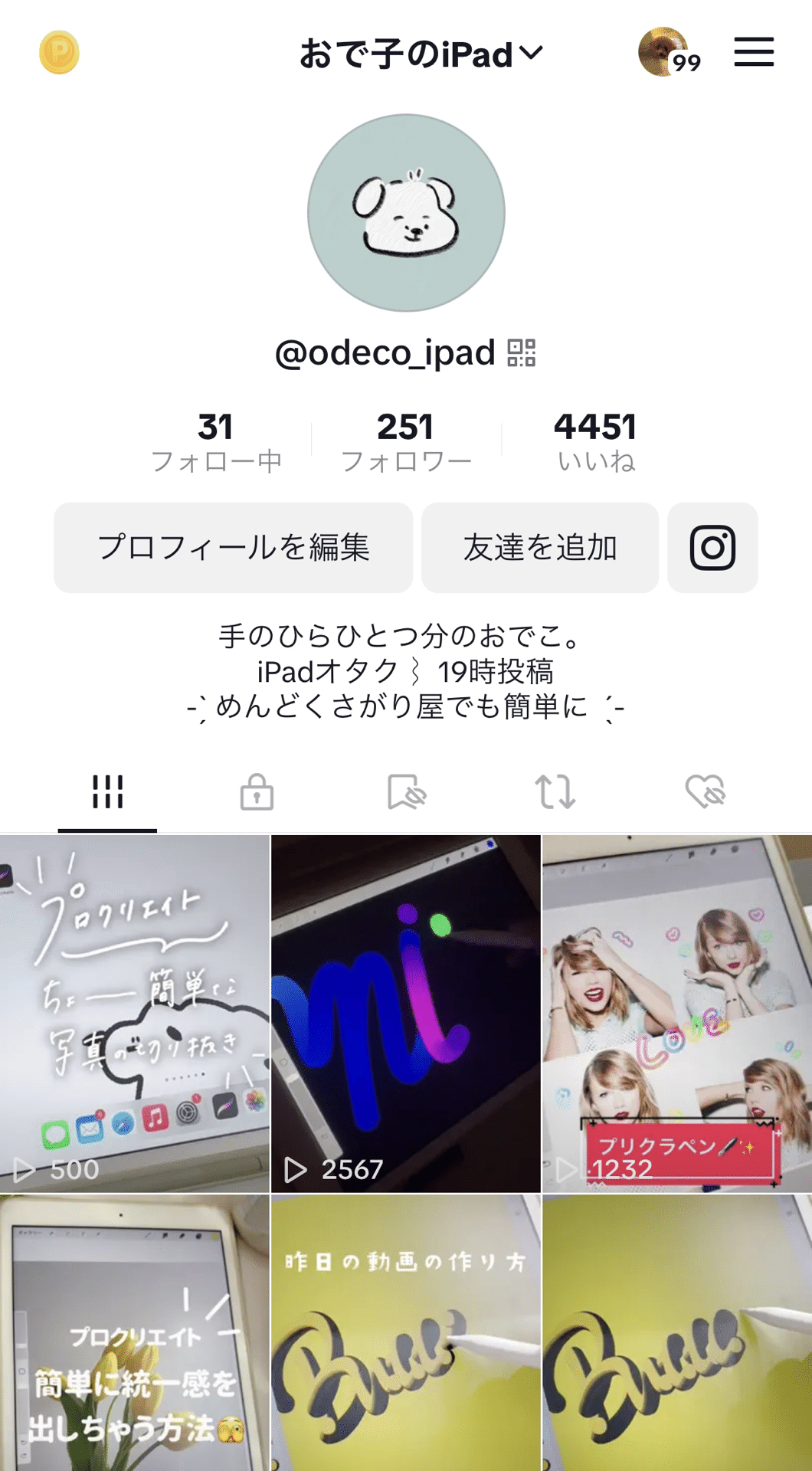Open the Instagram link icon
This screenshot has width=812, height=1471.
(x=712, y=549)
